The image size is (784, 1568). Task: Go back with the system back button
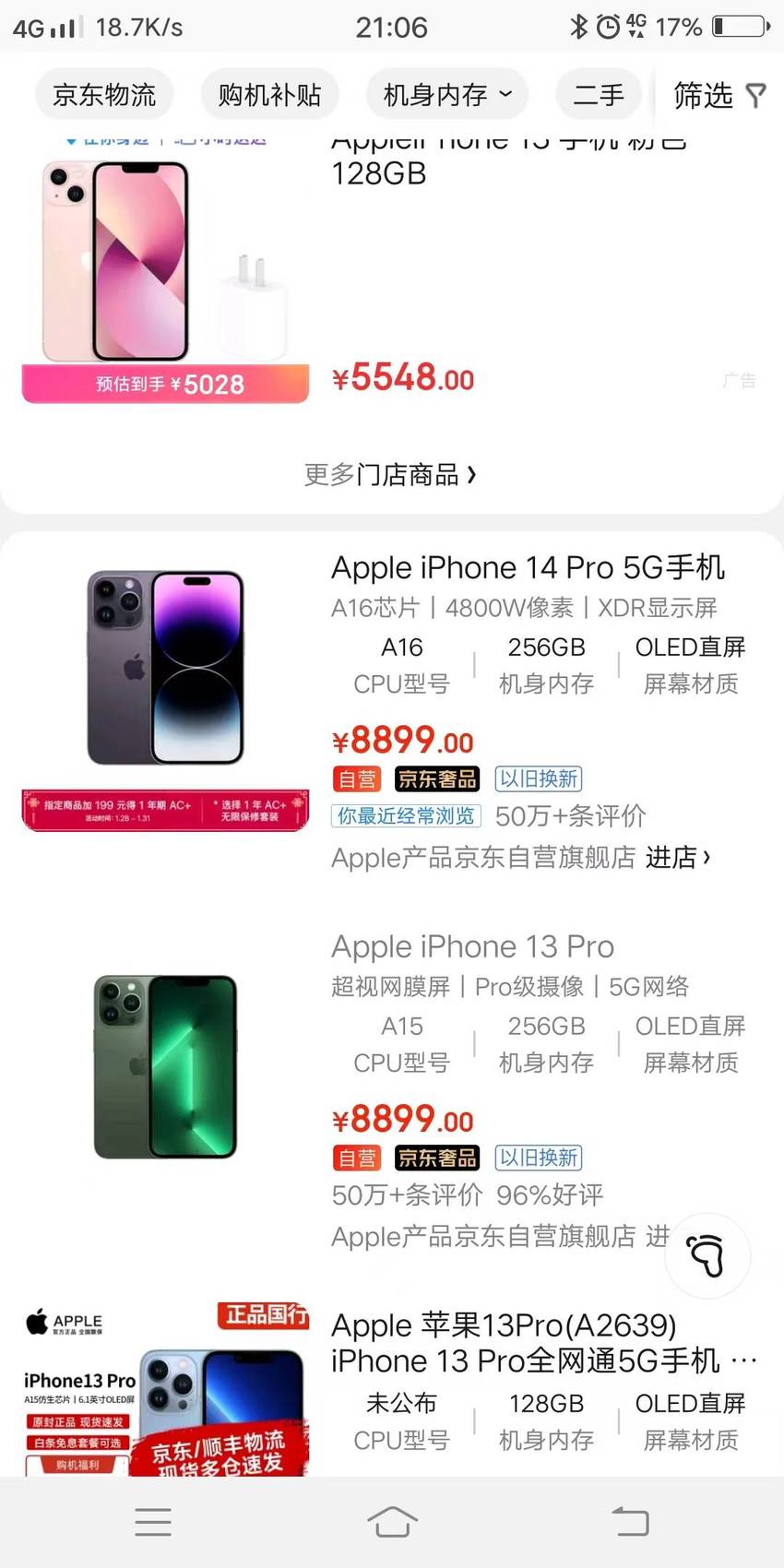point(631,1521)
